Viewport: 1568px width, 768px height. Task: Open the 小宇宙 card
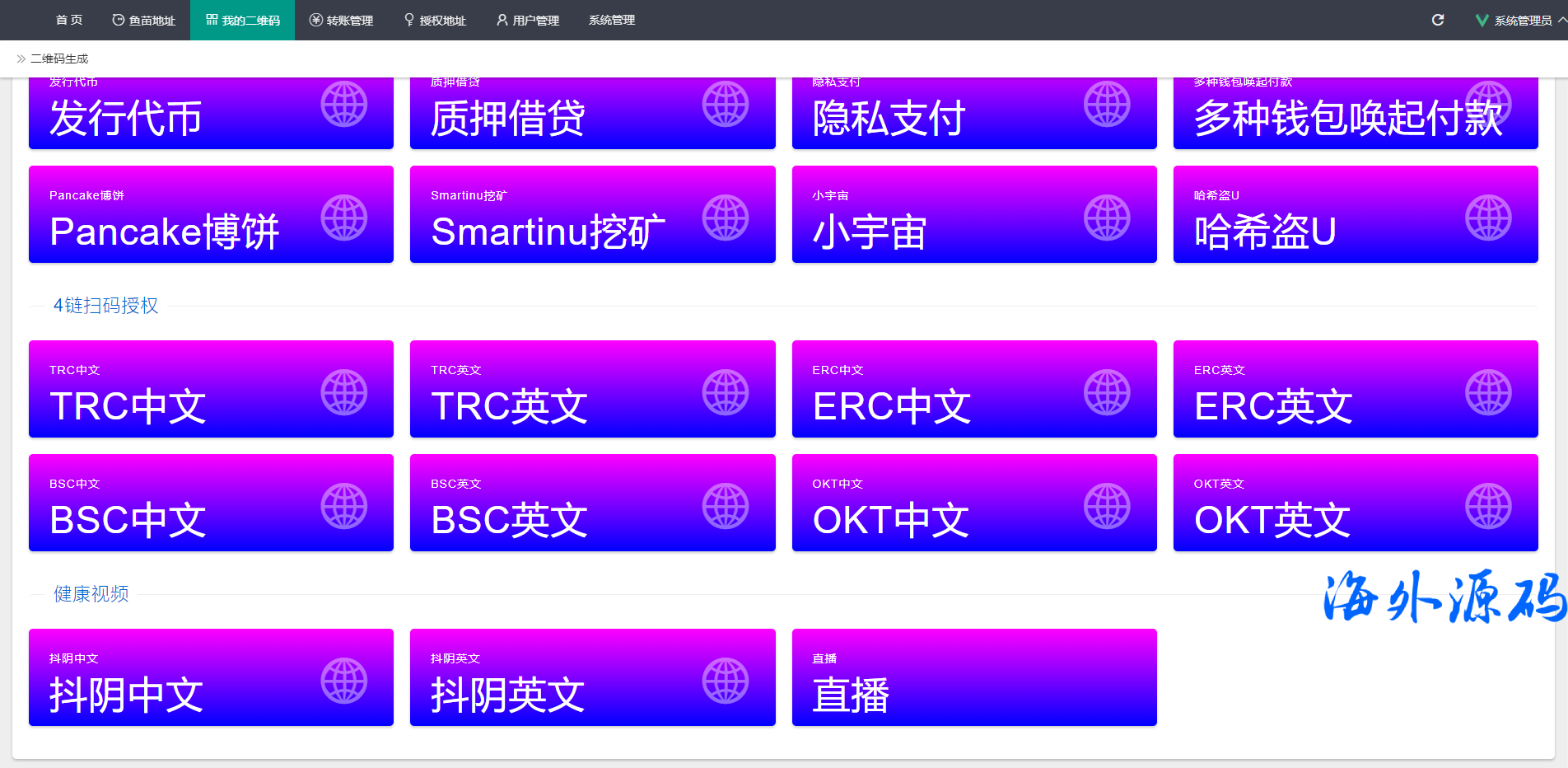pyautogui.click(x=973, y=214)
